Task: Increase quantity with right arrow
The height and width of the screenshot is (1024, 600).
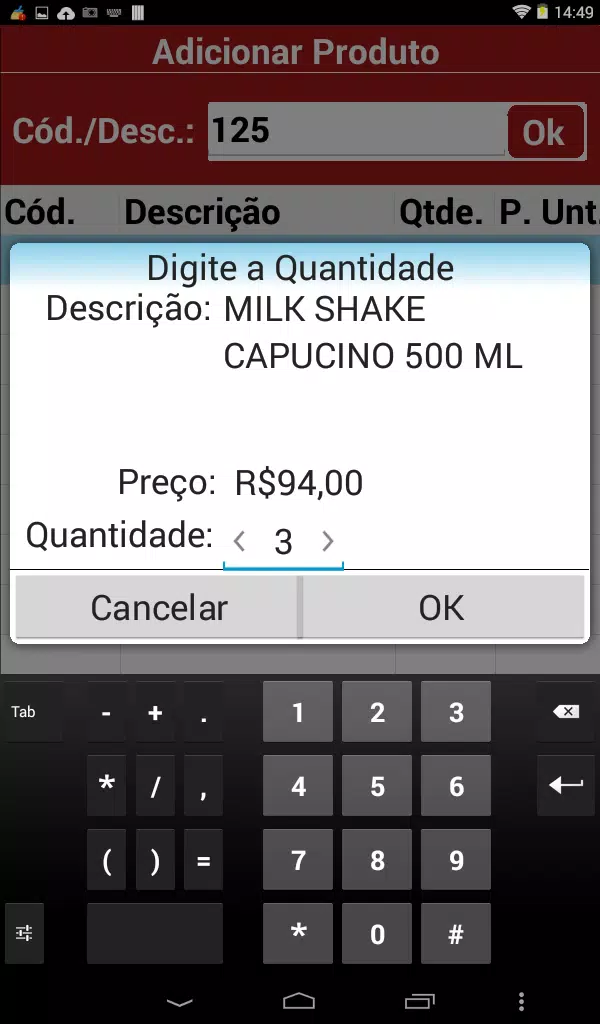Action: coord(327,541)
